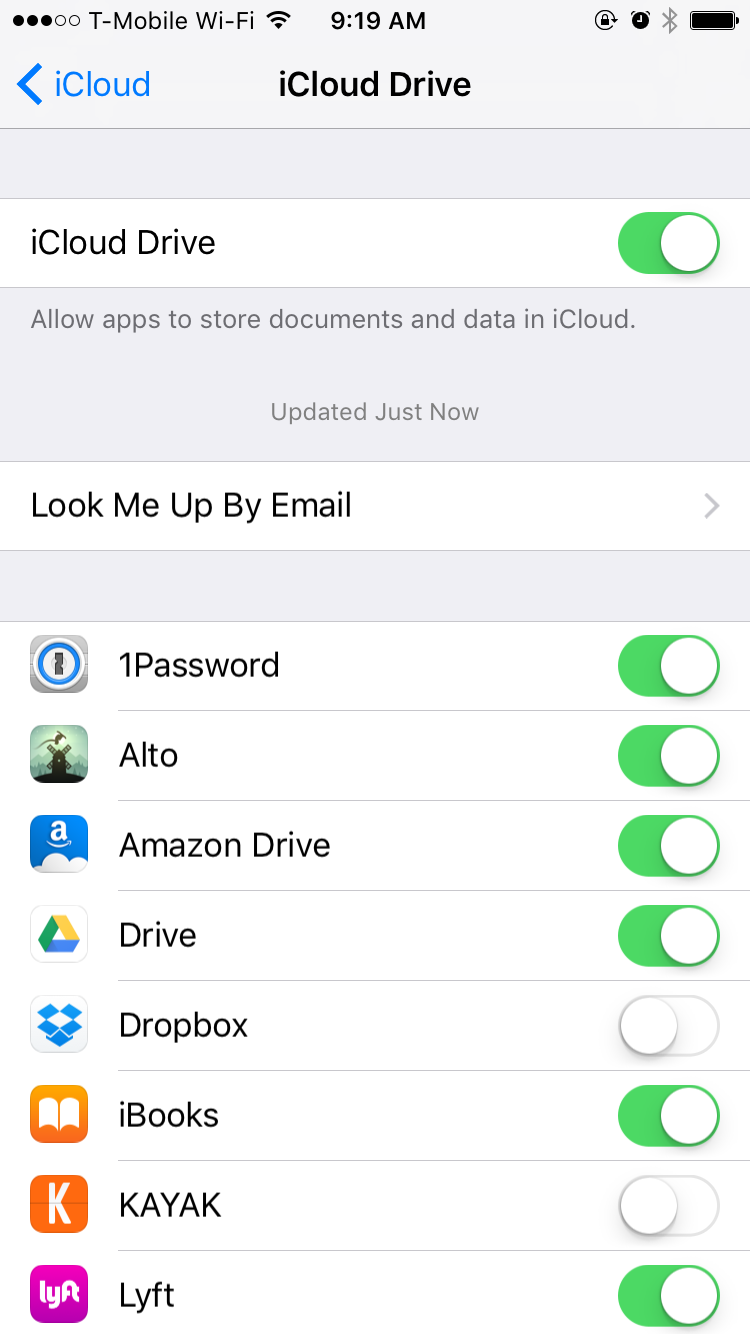
Task: Select the iBooks icon
Action: tap(58, 1114)
